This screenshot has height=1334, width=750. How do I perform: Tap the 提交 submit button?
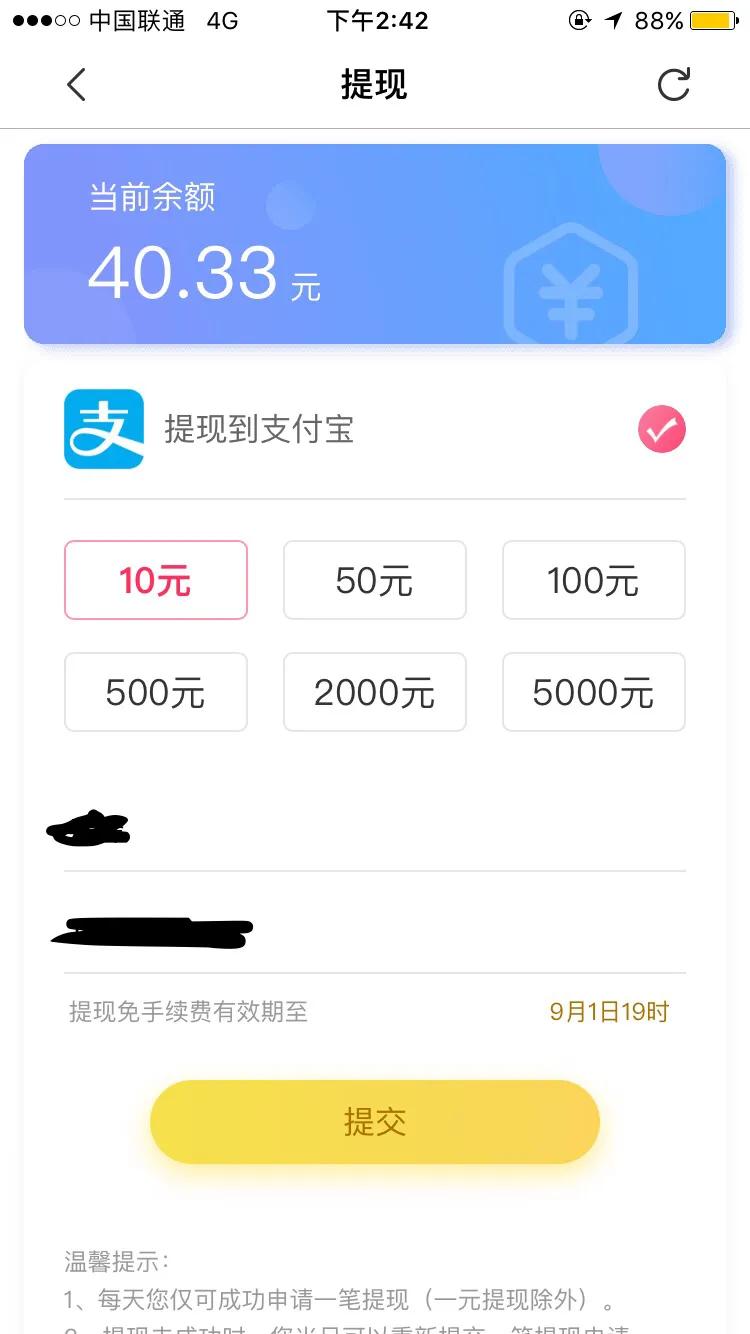pos(374,1121)
